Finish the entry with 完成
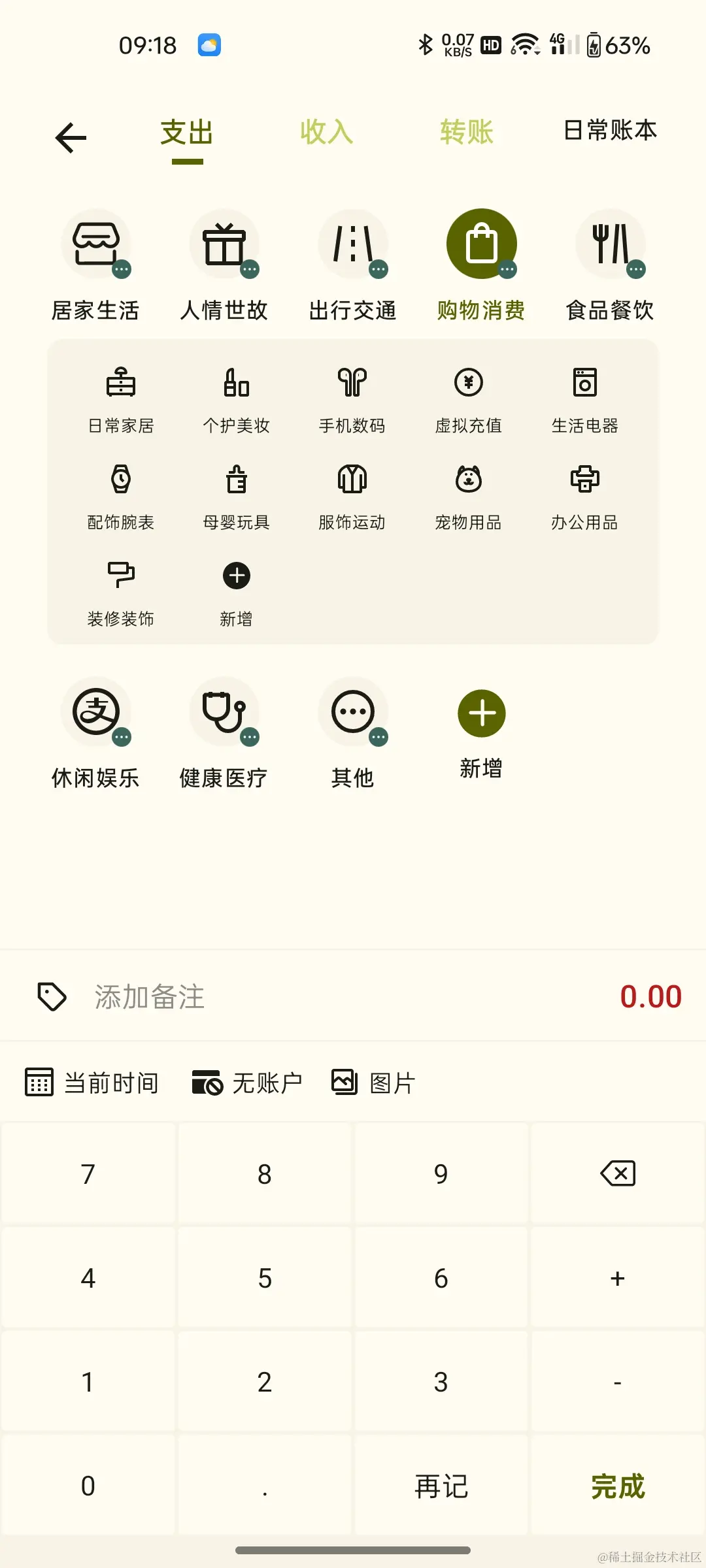Image resolution: width=706 pixels, height=1568 pixels. (617, 1487)
